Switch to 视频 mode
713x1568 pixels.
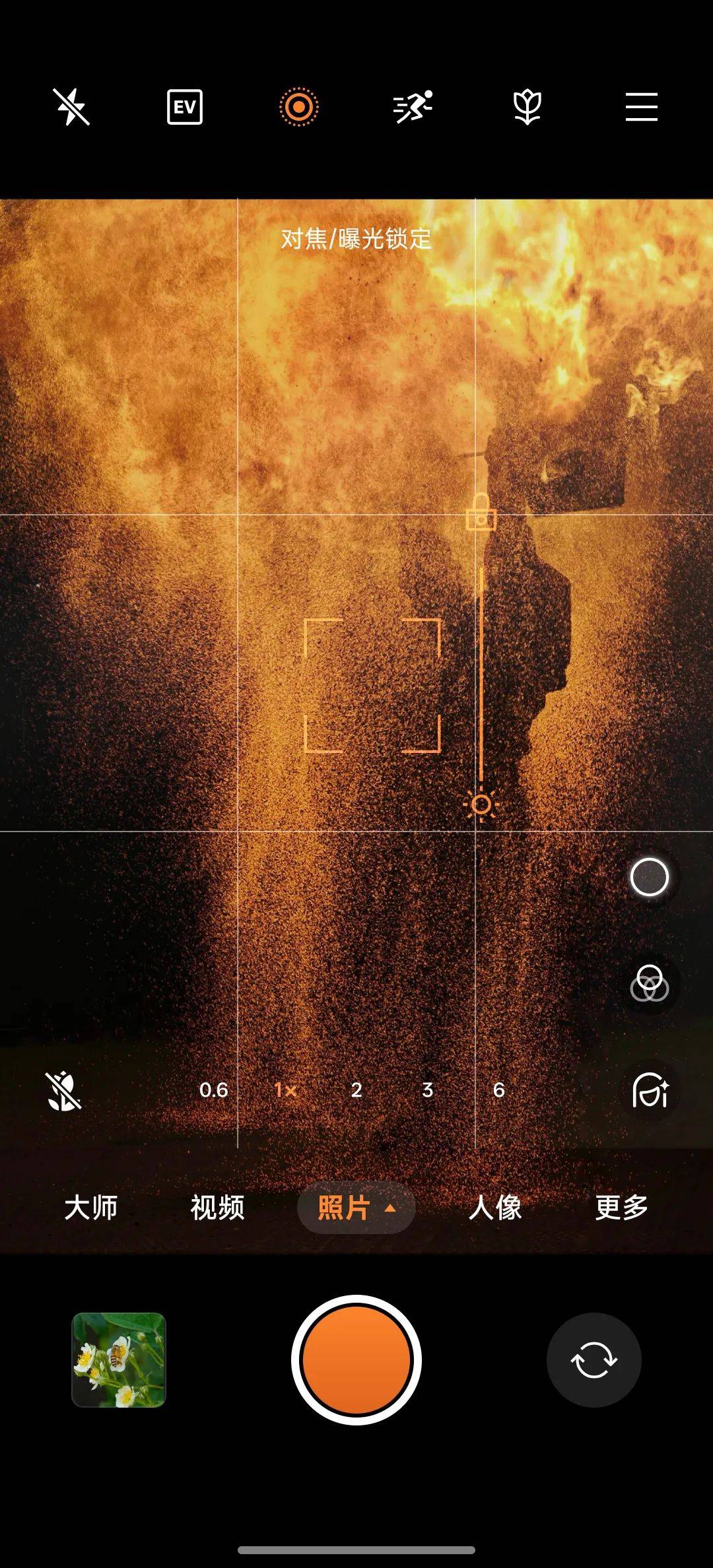218,1208
